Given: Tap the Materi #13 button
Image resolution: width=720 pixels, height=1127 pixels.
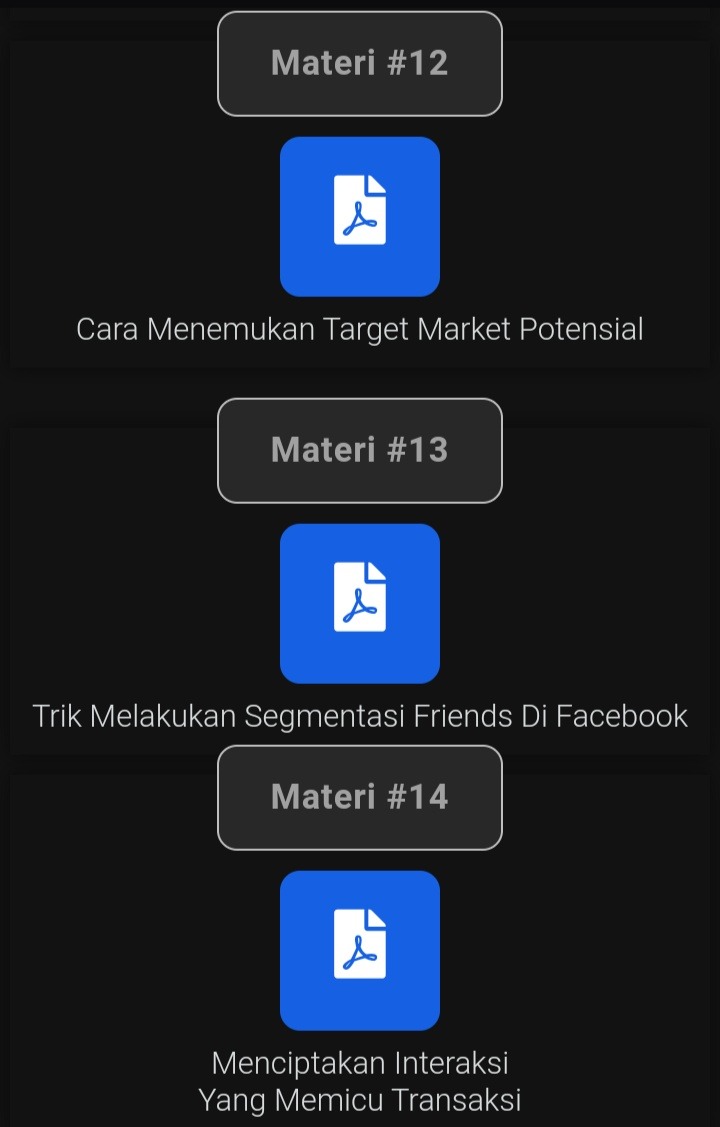Looking at the screenshot, I should [360, 450].
